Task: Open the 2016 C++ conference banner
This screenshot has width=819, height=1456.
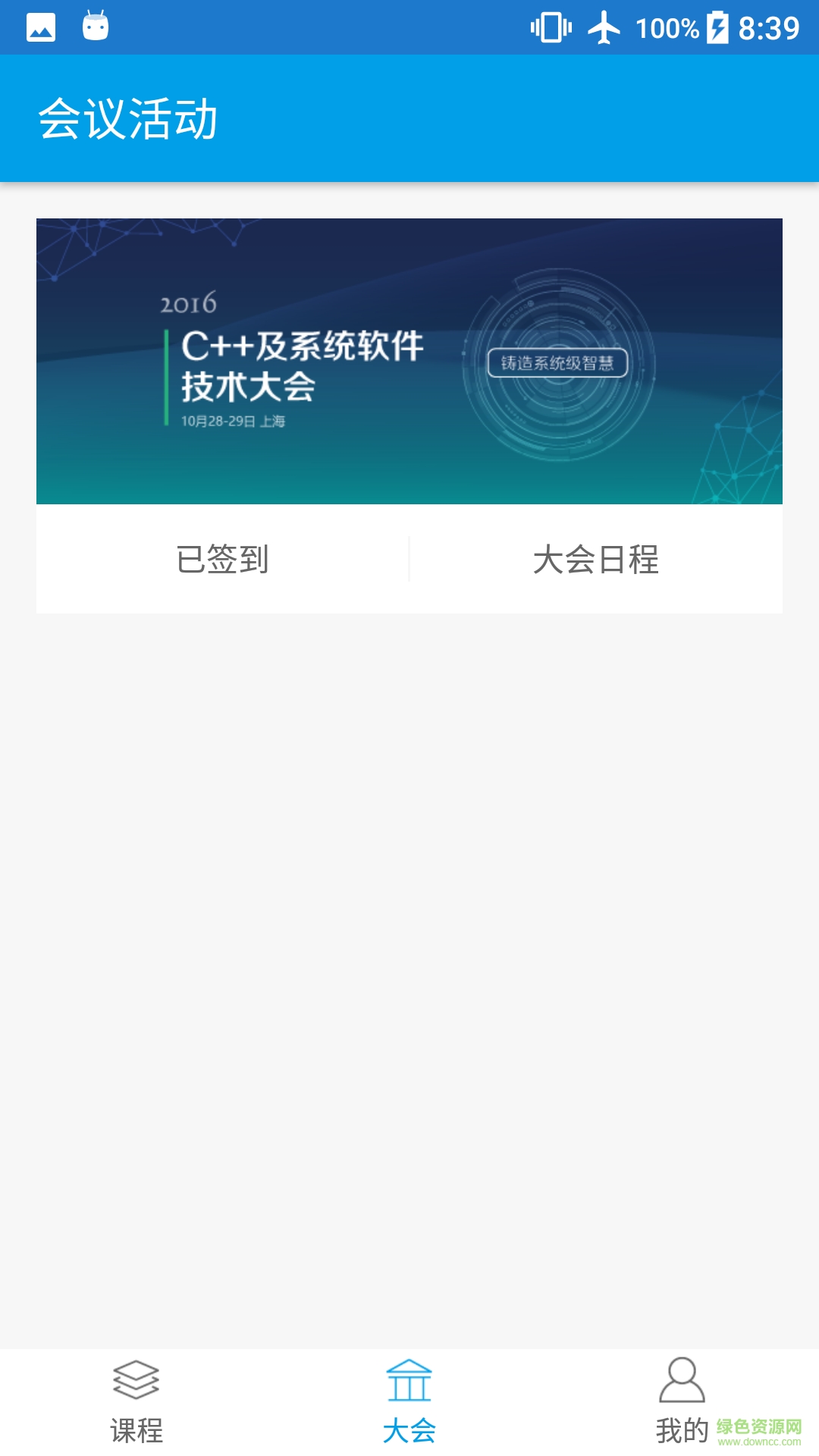Action: tap(409, 362)
